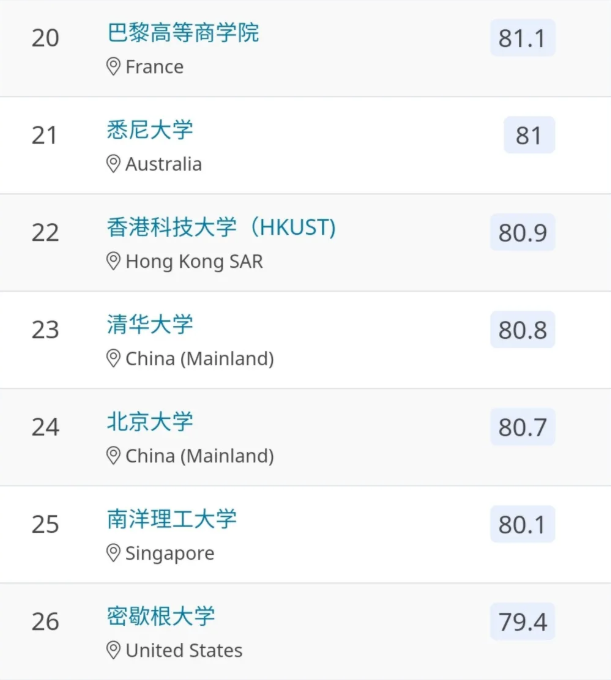Tap the 南洋理工大学 link
The image size is (611, 680).
click(x=172, y=519)
